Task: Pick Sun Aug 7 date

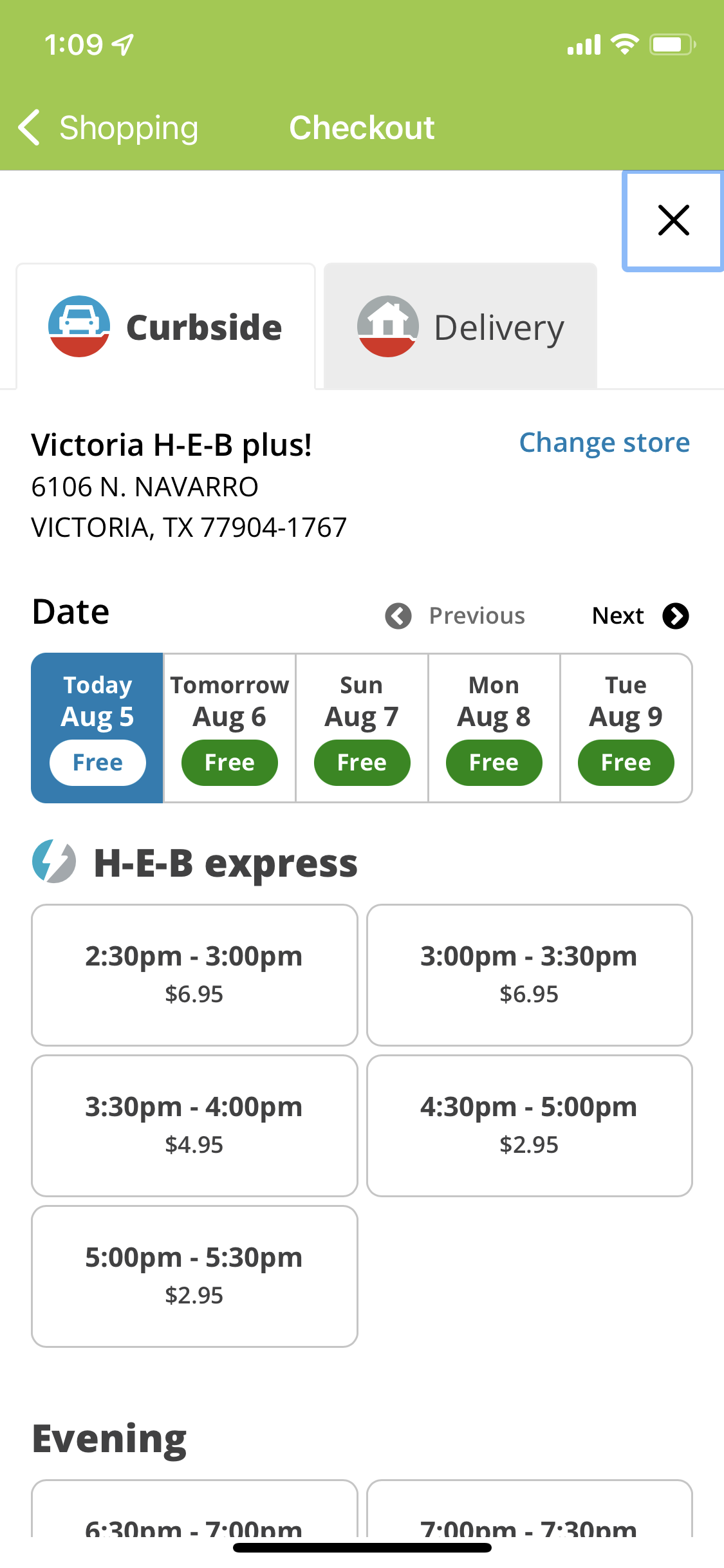Action: tap(362, 728)
